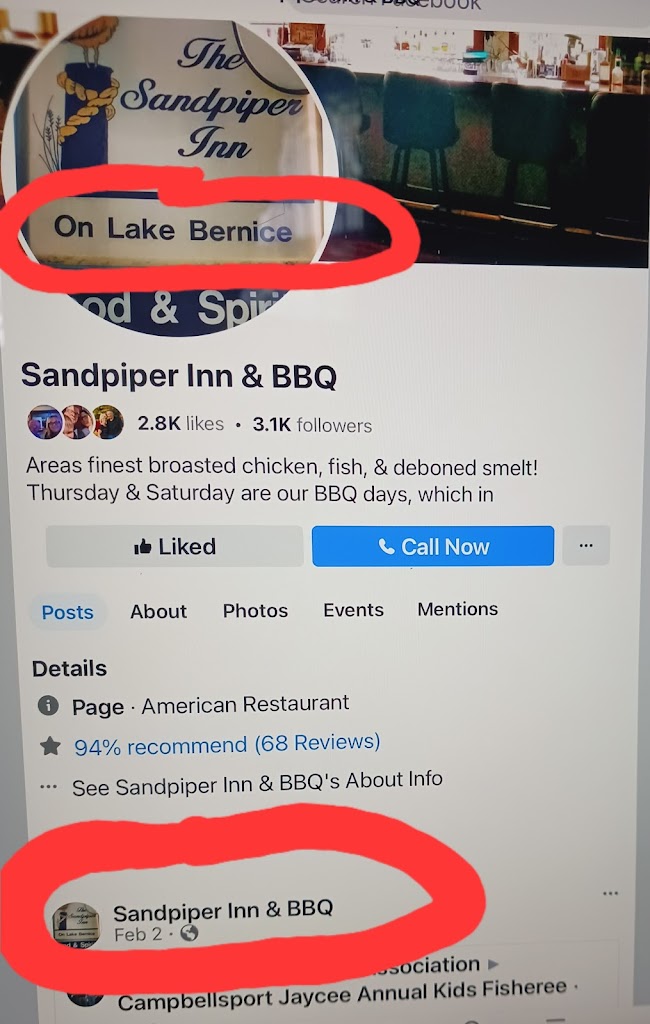Go to the Events tab
The width and height of the screenshot is (650, 1024).
coord(353,610)
